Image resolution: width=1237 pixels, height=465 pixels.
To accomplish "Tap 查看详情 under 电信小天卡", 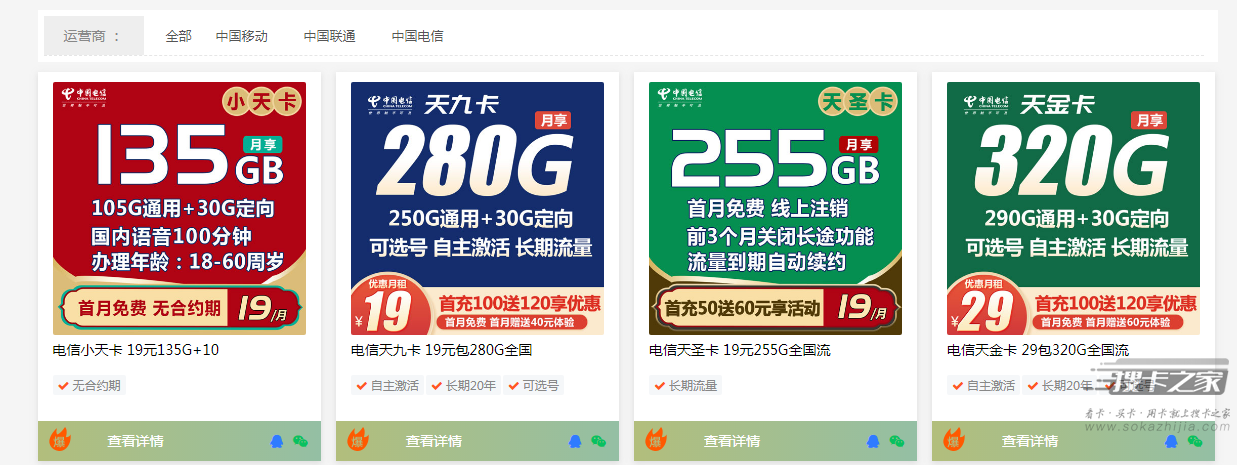I will pyautogui.click(x=135, y=441).
